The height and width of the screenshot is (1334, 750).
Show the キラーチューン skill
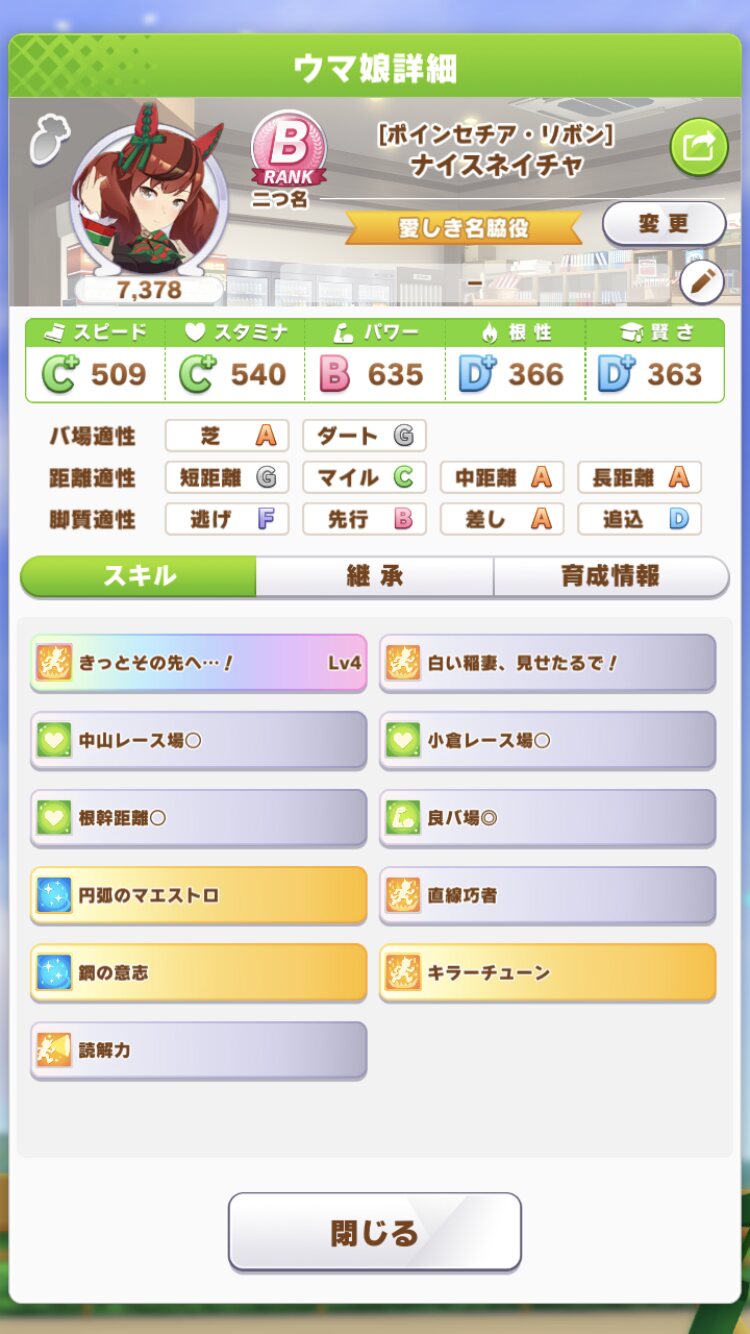pos(548,972)
